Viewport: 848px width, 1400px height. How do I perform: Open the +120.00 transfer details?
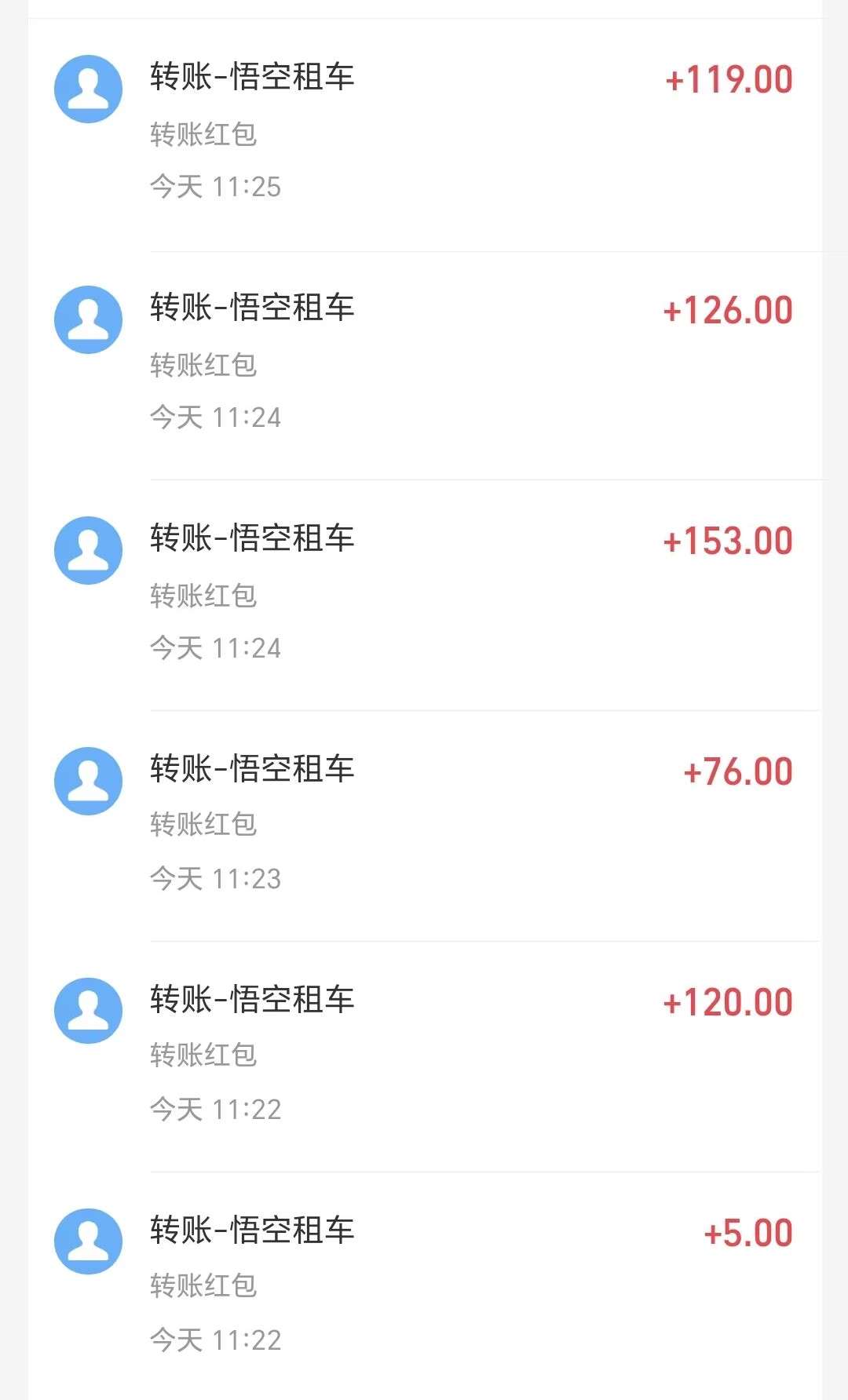coord(424,1055)
